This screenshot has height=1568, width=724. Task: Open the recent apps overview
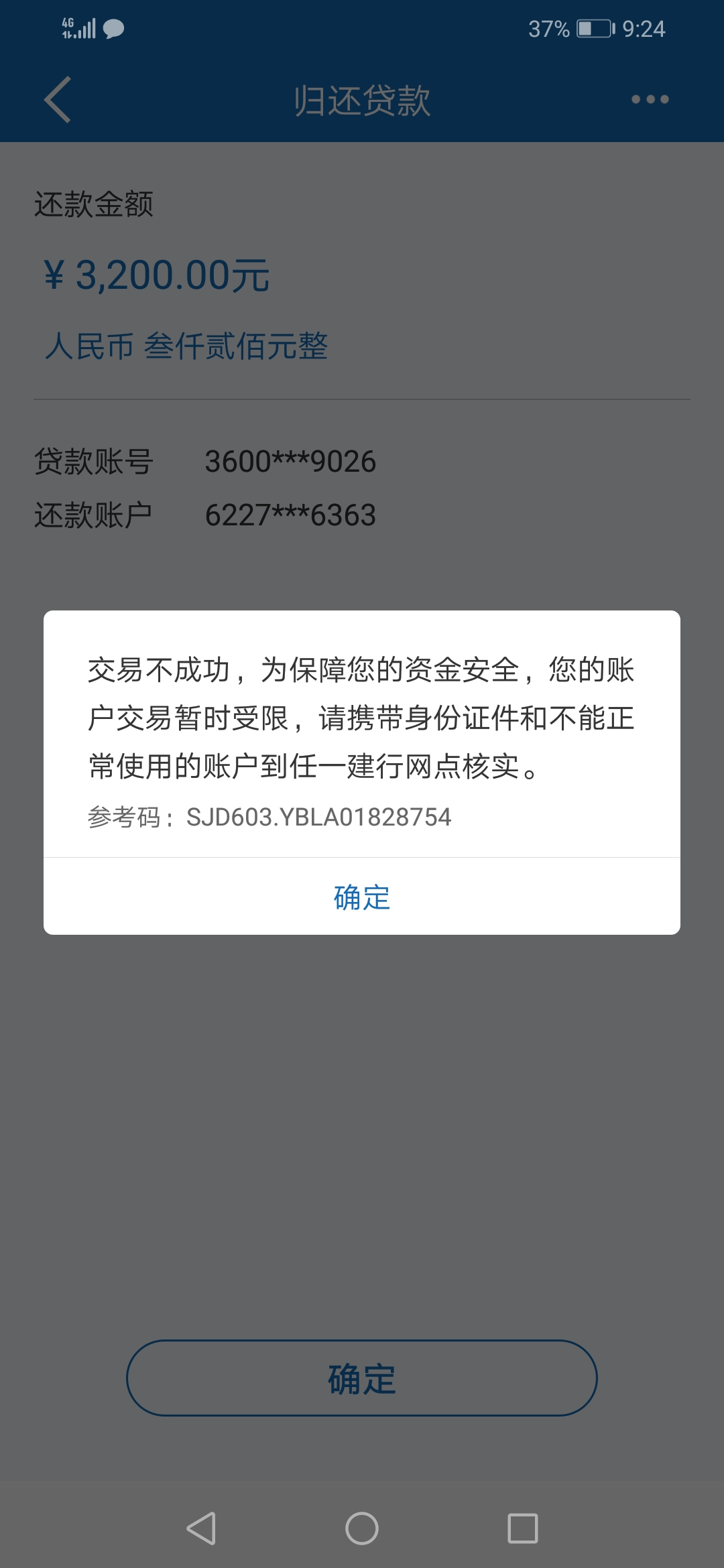coord(523,1528)
